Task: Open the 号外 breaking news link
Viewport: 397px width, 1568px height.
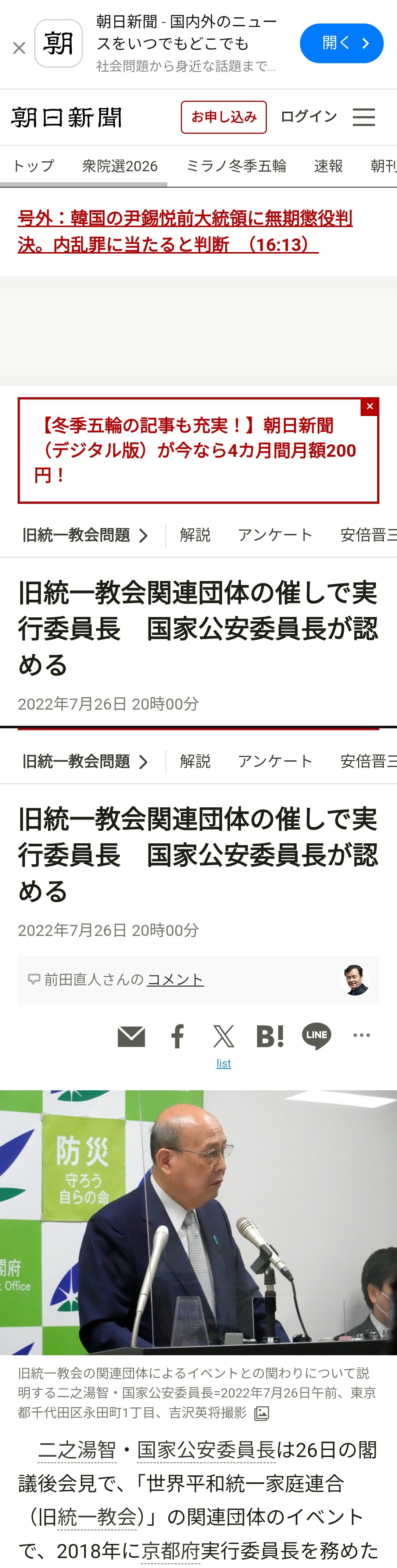Action: coord(185,231)
